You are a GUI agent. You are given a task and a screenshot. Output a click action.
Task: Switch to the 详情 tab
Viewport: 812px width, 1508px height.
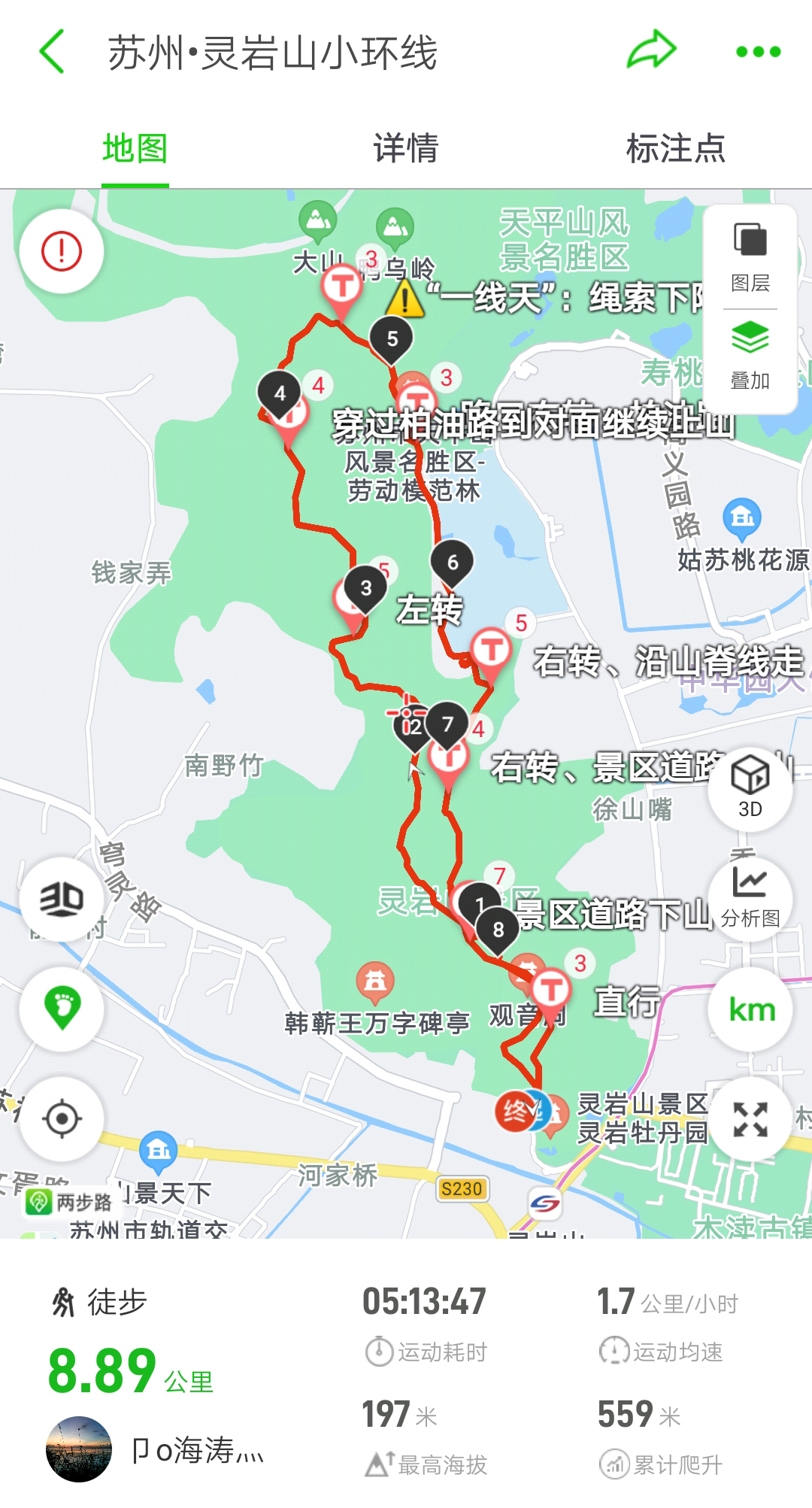[x=405, y=148]
